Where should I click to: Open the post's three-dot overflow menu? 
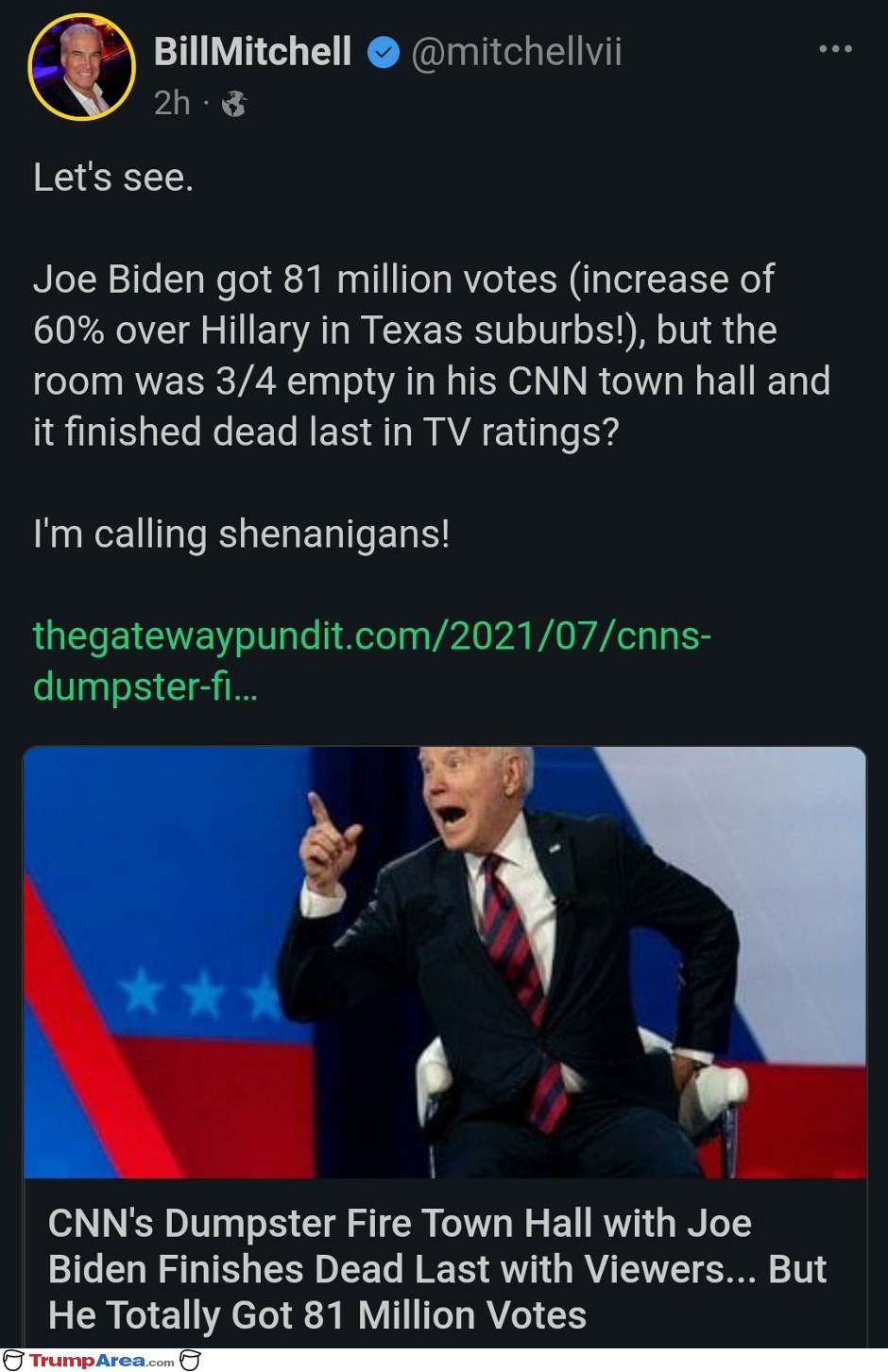click(x=835, y=49)
